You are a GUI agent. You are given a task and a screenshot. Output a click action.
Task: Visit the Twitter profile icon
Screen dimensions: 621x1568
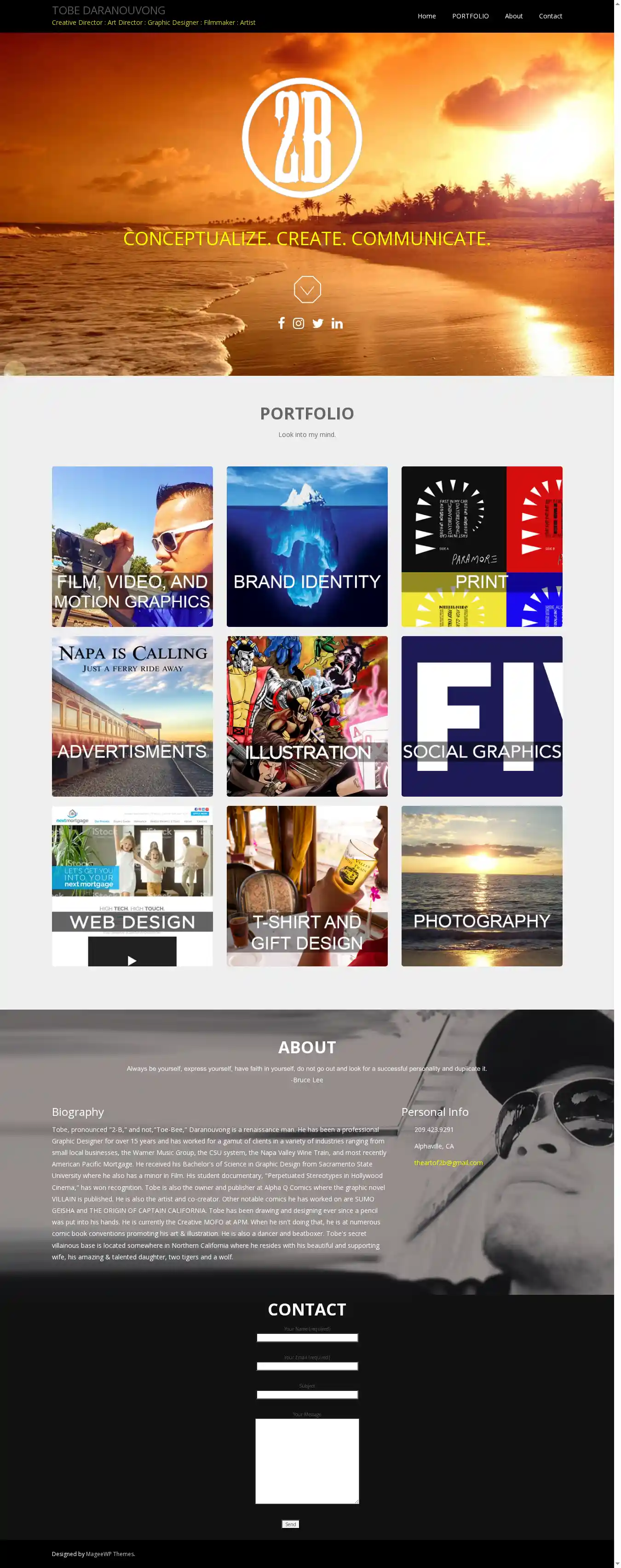[318, 323]
